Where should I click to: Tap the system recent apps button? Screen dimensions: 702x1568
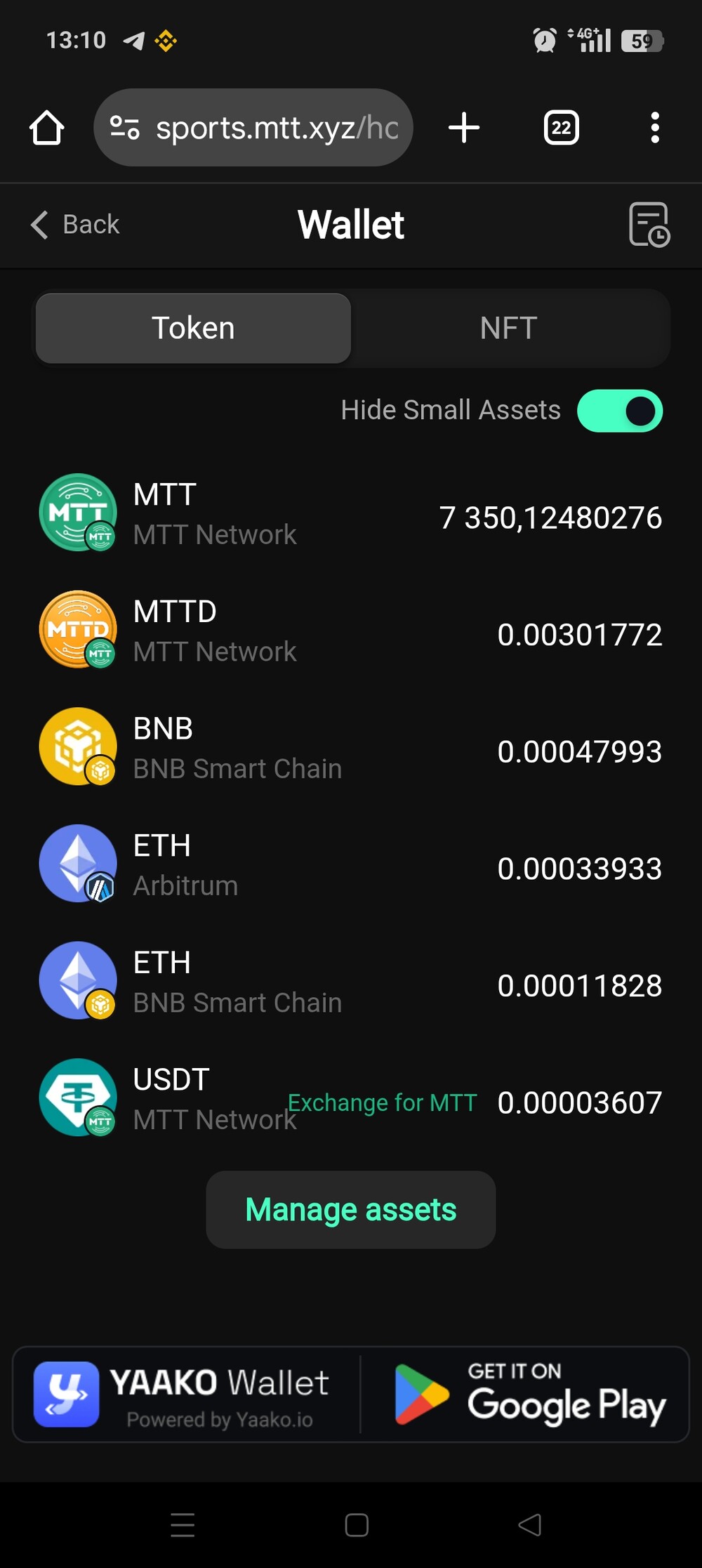[x=183, y=1524]
